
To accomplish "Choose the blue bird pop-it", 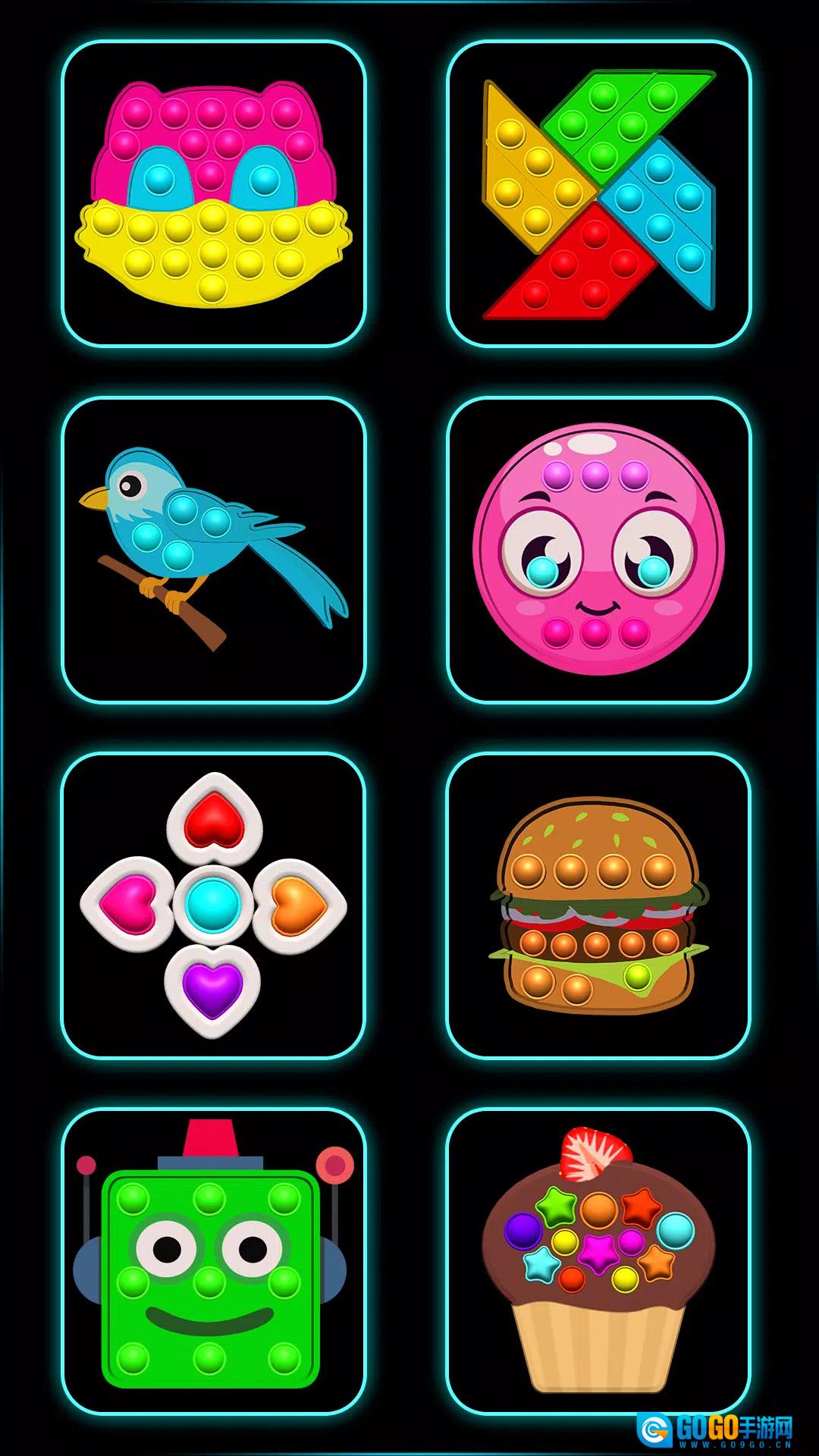I will [x=213, y=550].
